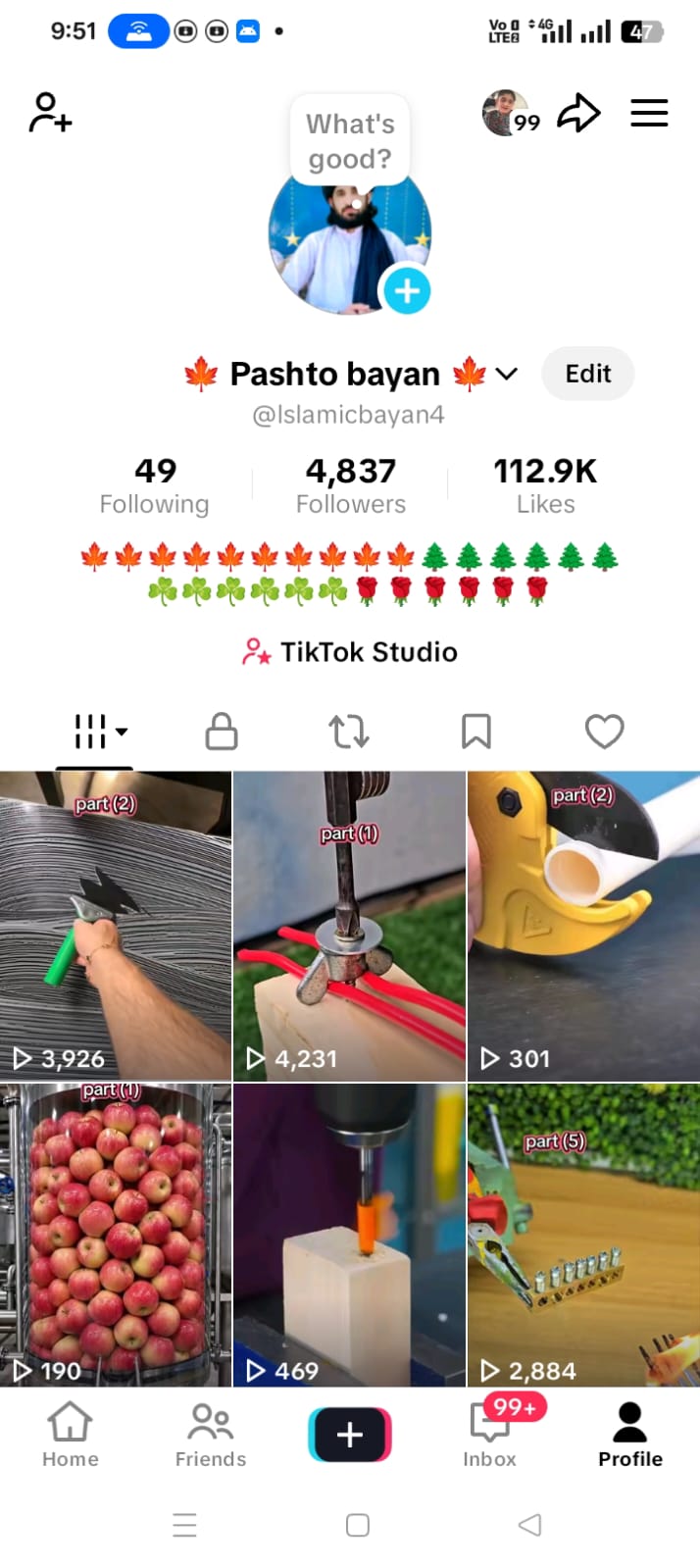
Task: View the 4,837 Followers list
Action: pyautogui.click(x=351, y=485)
